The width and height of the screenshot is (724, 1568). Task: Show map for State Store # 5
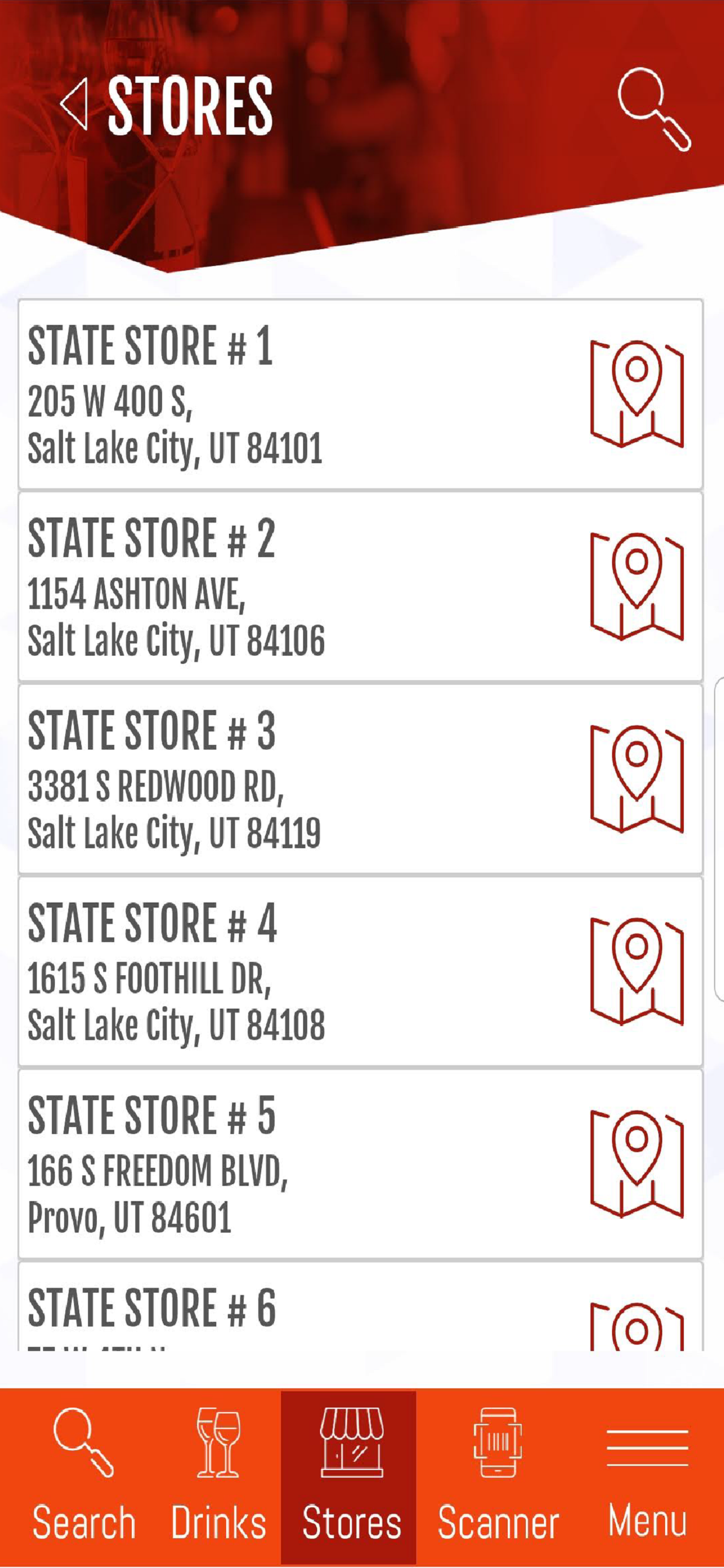click(x=637, y=1163)
